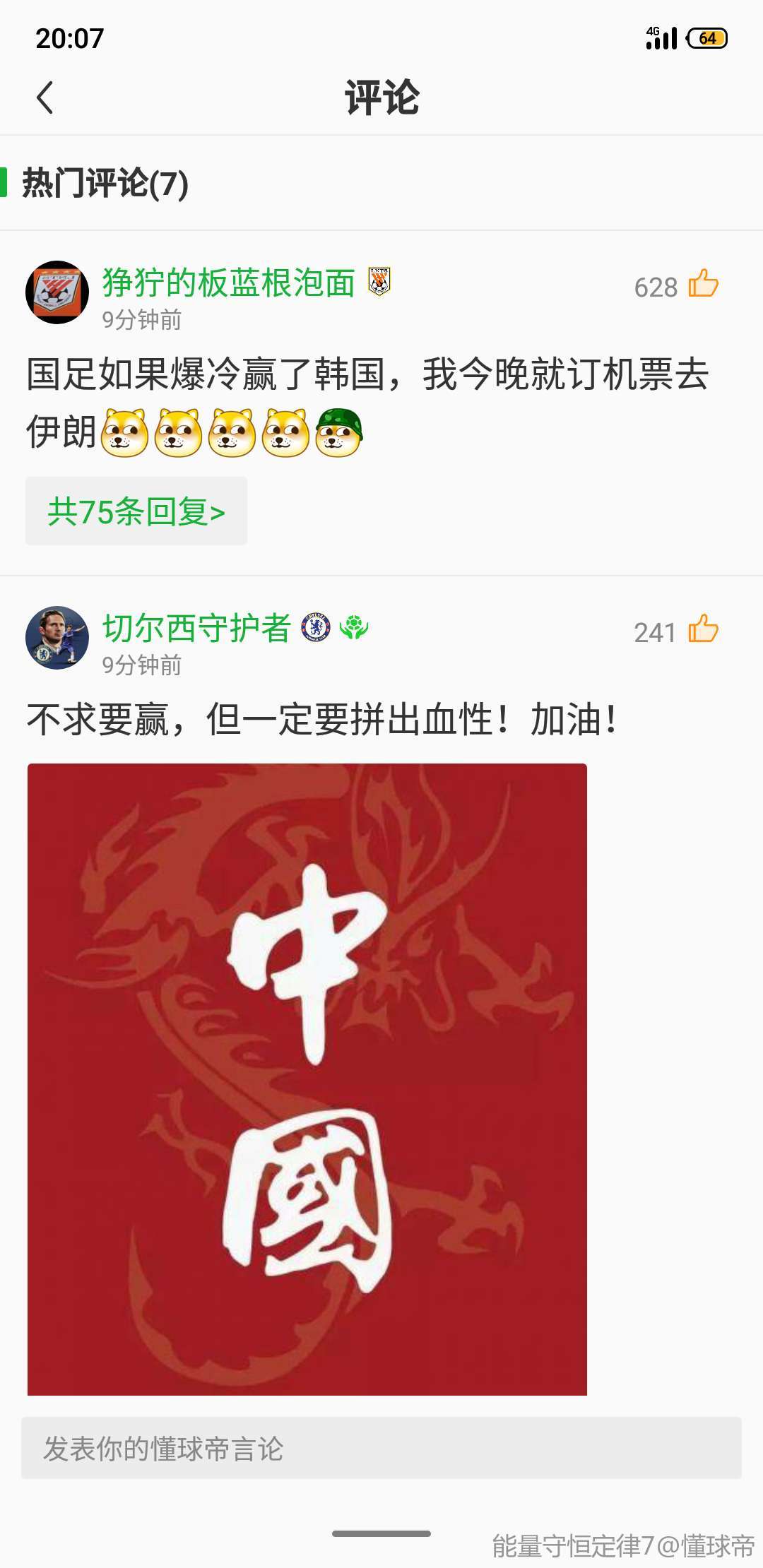View username 切尔西守护者's profile
Viewport: 763px width, 1568px height.
tap(196, 628)
